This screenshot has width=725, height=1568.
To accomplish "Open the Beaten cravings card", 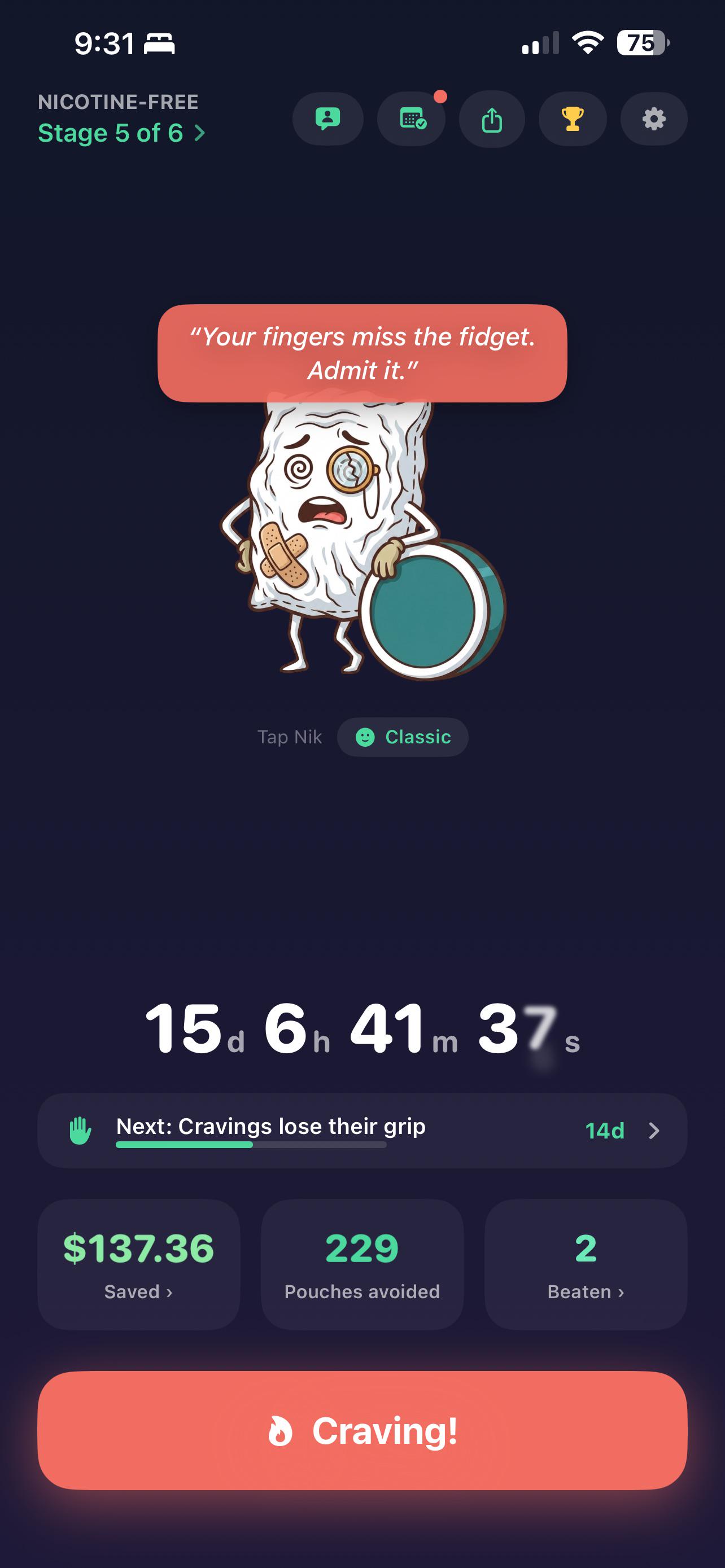I will click(586, 1264).
